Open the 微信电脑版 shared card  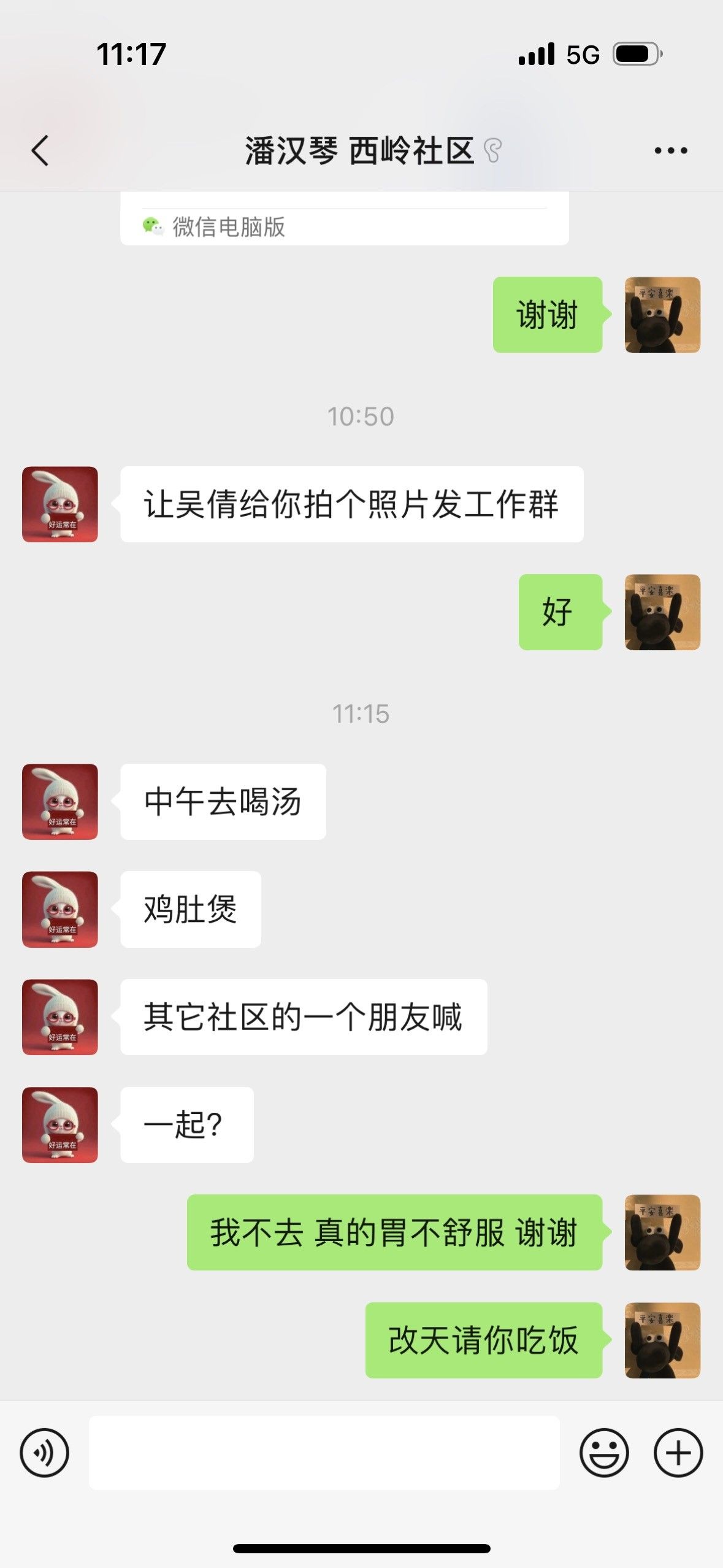pos(345,218)
